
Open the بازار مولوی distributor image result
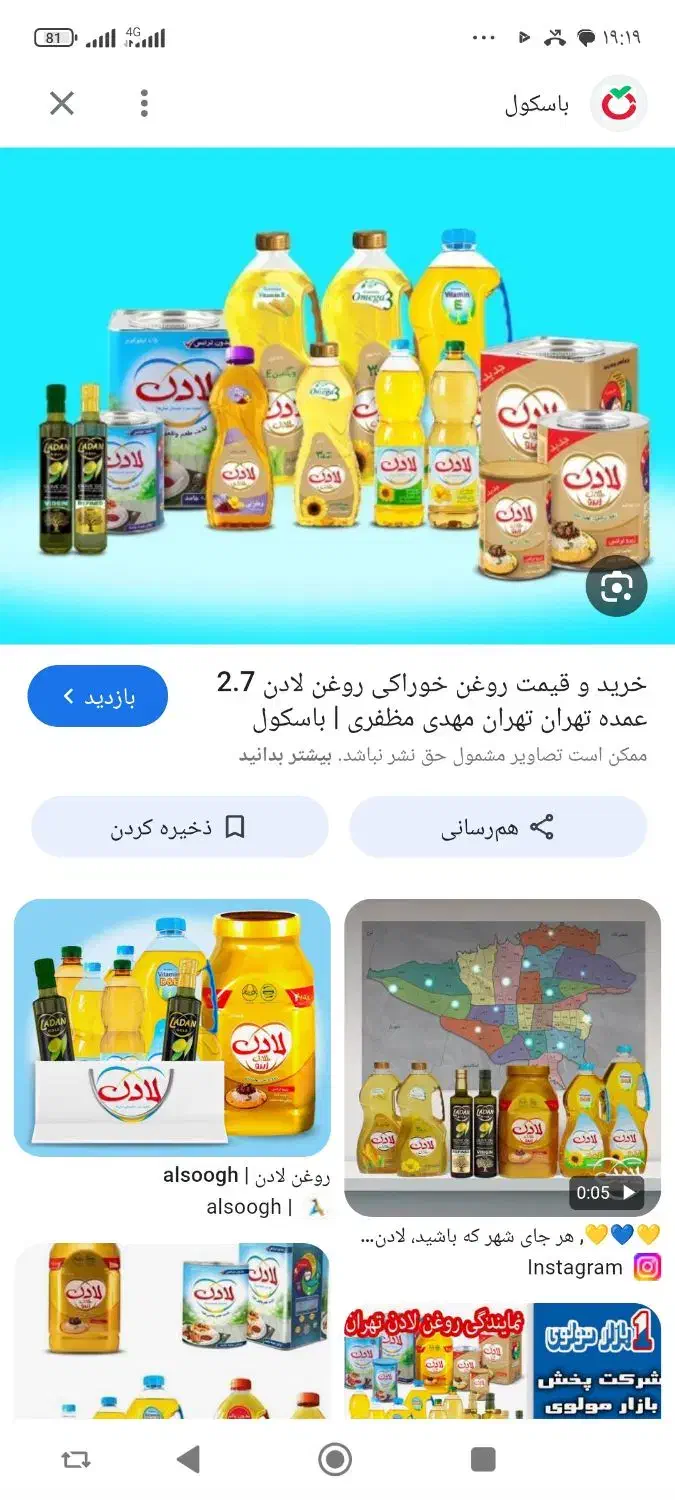point(502,1360)
